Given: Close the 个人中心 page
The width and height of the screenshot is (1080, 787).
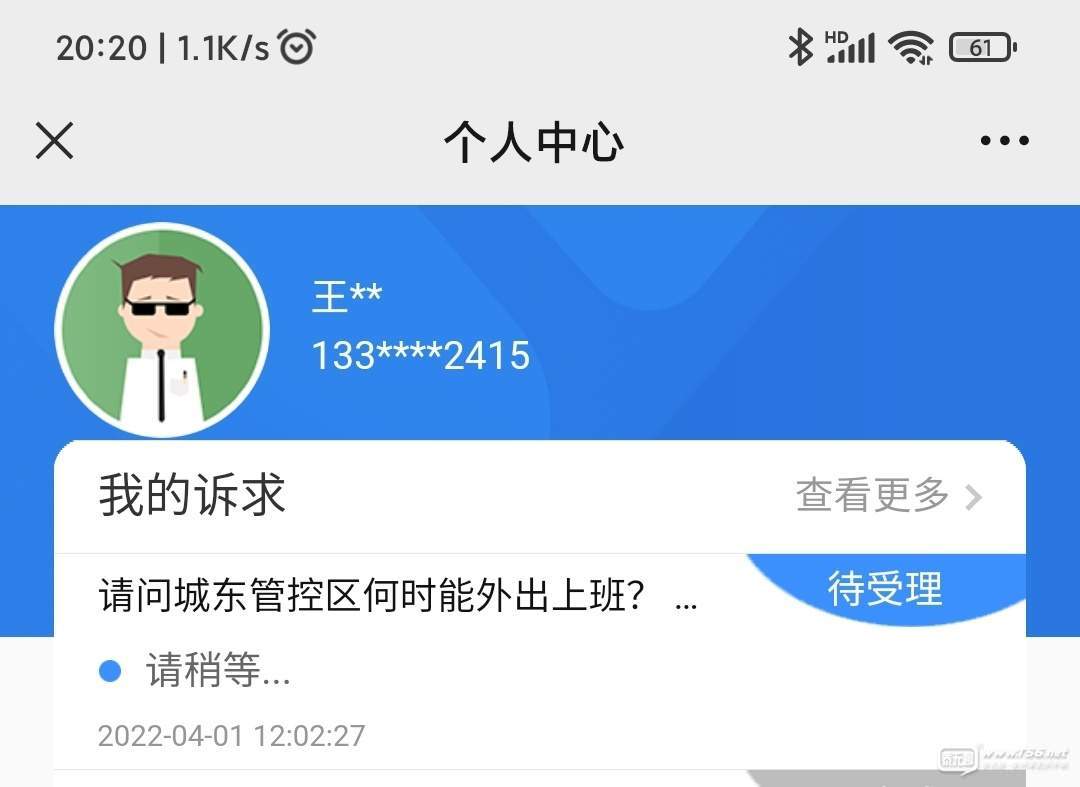Looking at the screenshot, I should click(55, 141).
